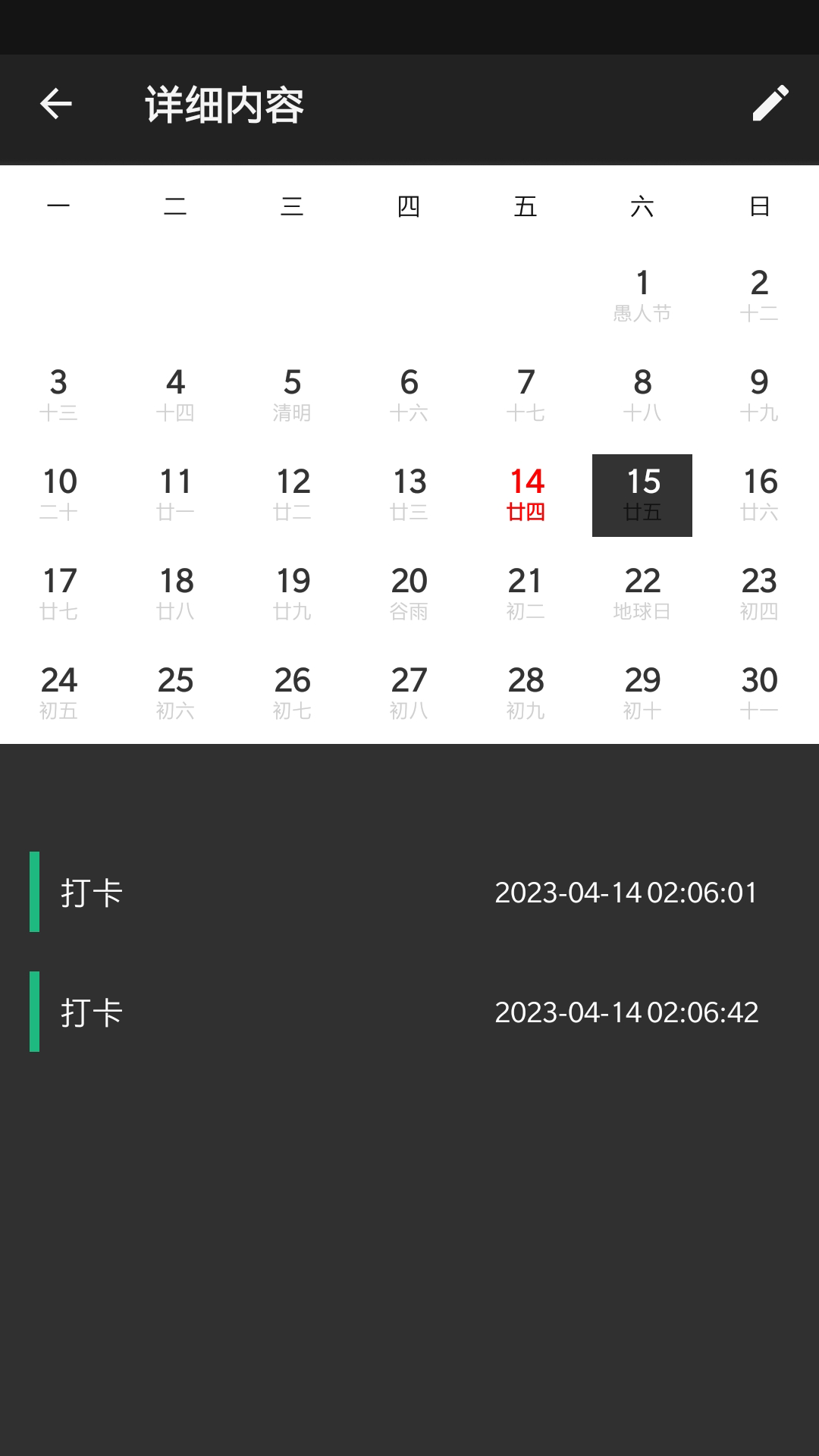
Task: Tap the pencil edit icon
Action: pos(770,104)
